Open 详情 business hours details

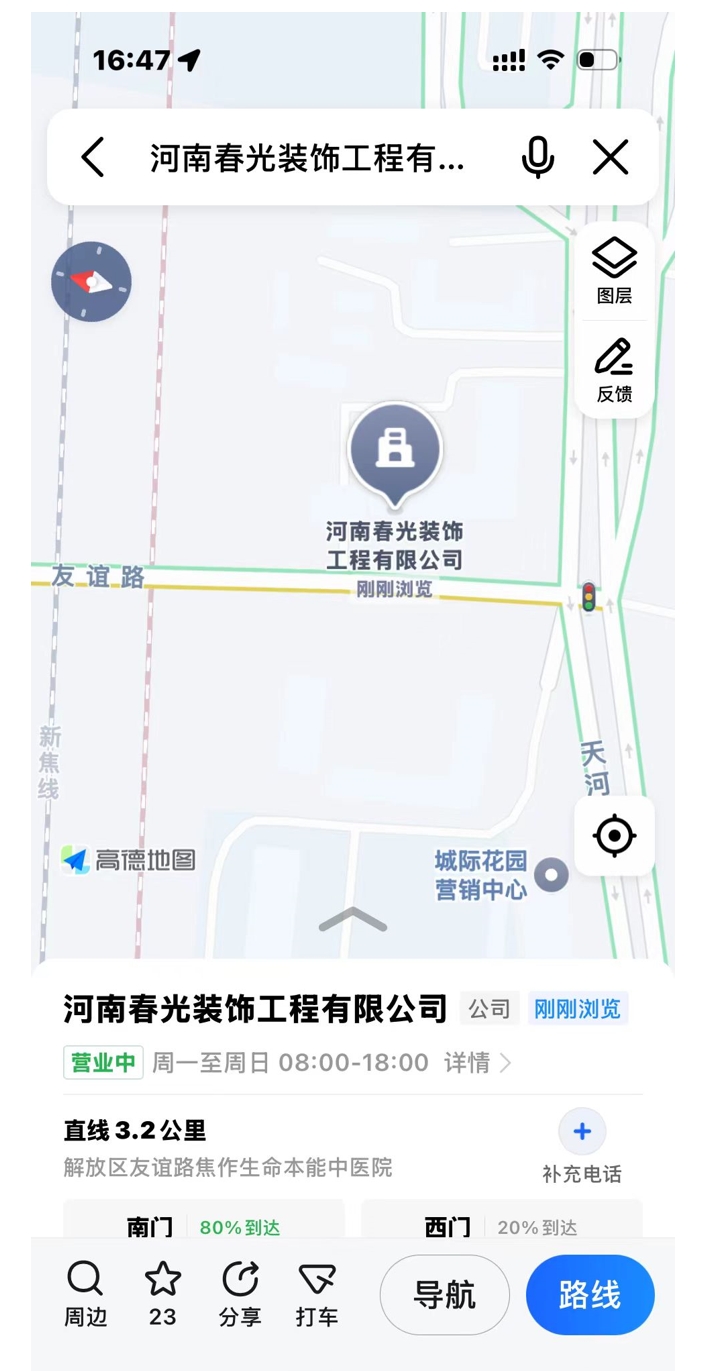[477, 1062]
